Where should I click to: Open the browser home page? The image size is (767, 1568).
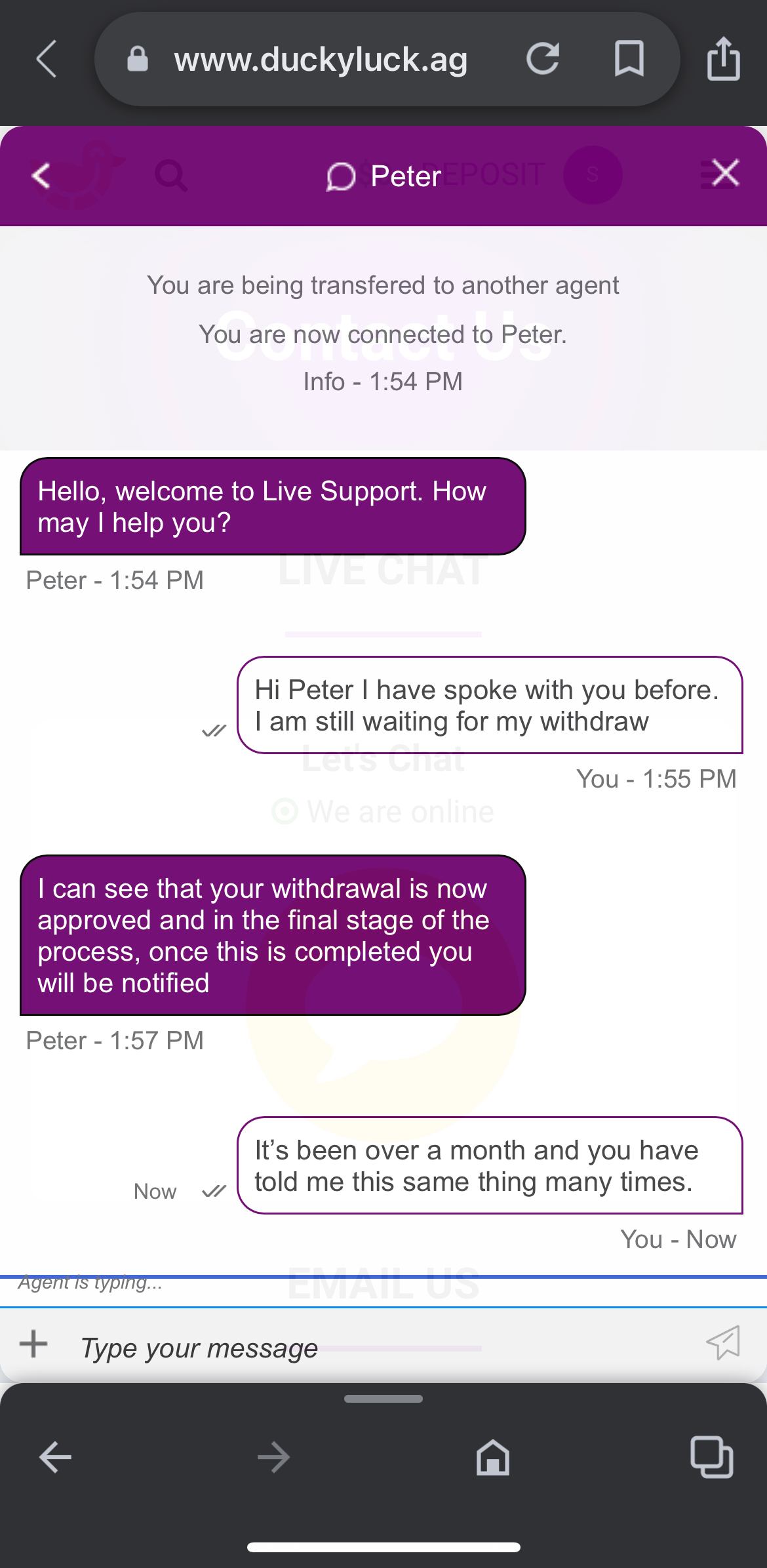[493, 1457]
